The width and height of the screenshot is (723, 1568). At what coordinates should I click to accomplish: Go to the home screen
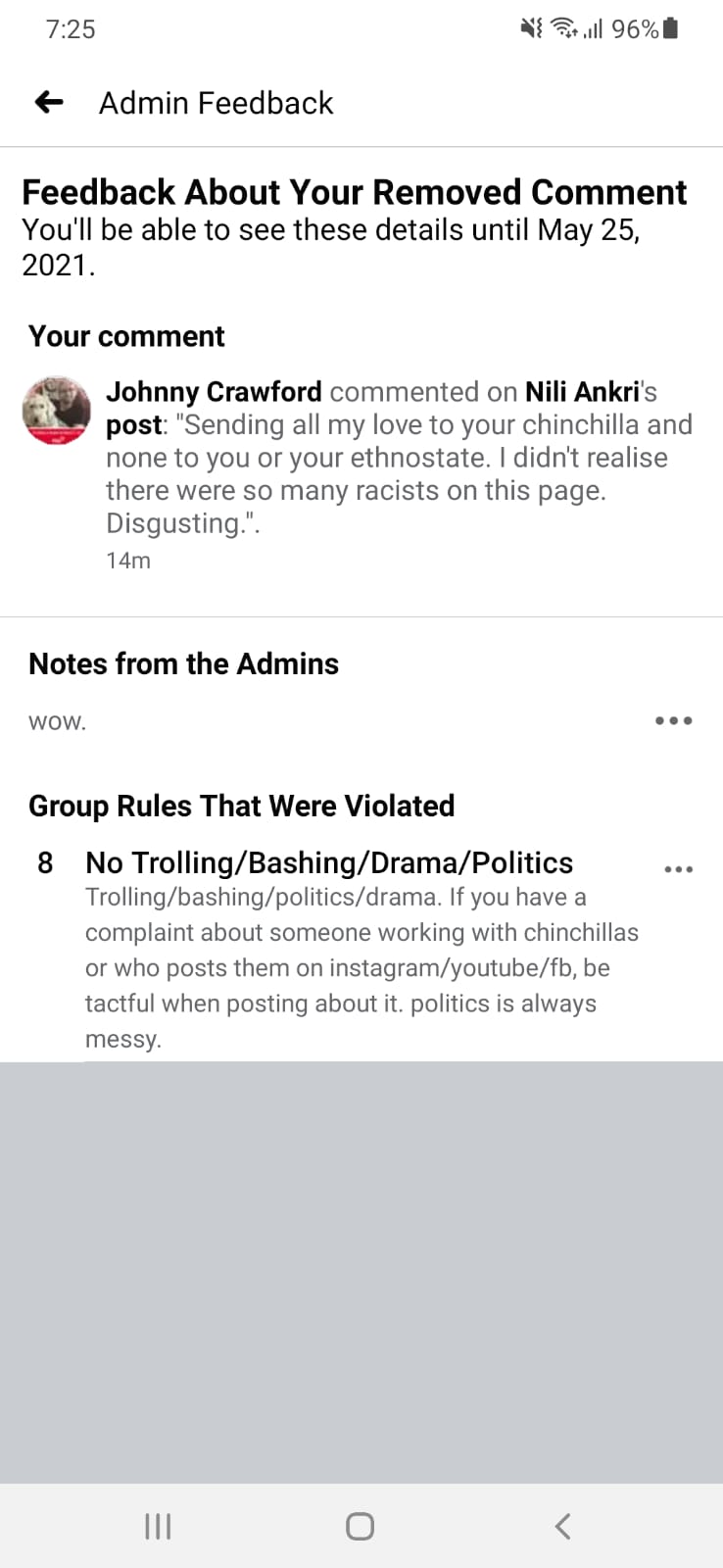coord(361,1526)
